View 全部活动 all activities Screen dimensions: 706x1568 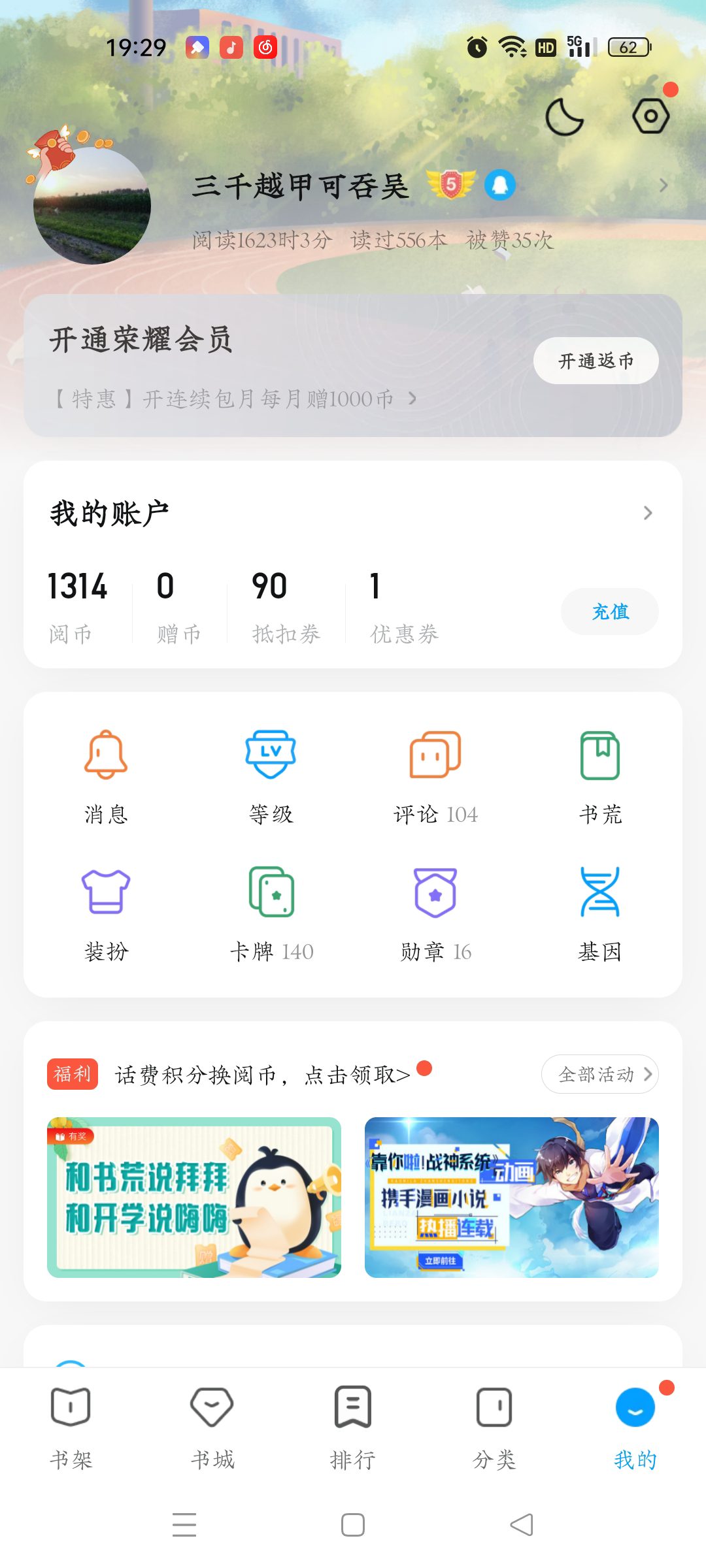coord(599,1074)
